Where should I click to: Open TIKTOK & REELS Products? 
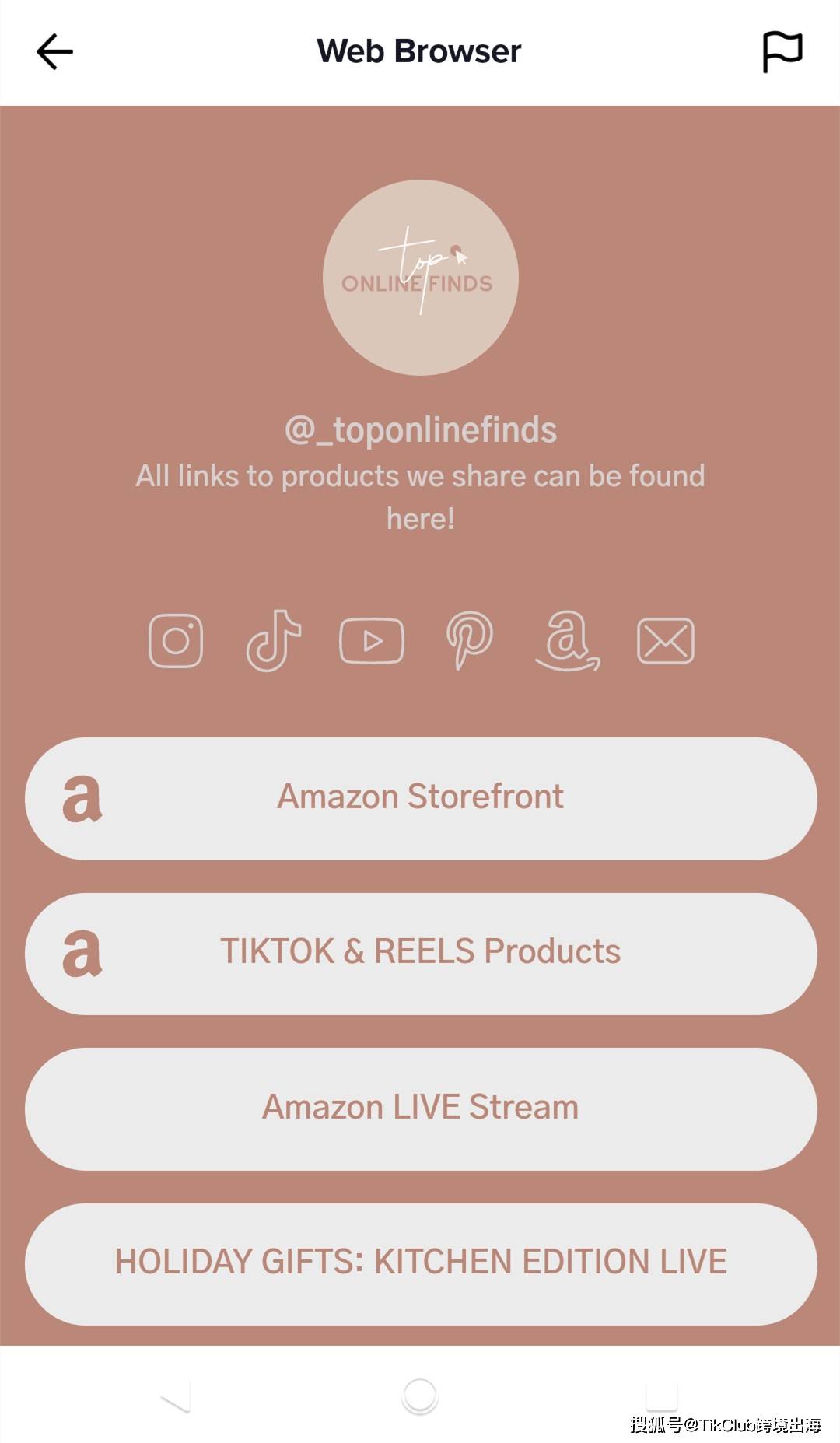[x=421, y=953]
